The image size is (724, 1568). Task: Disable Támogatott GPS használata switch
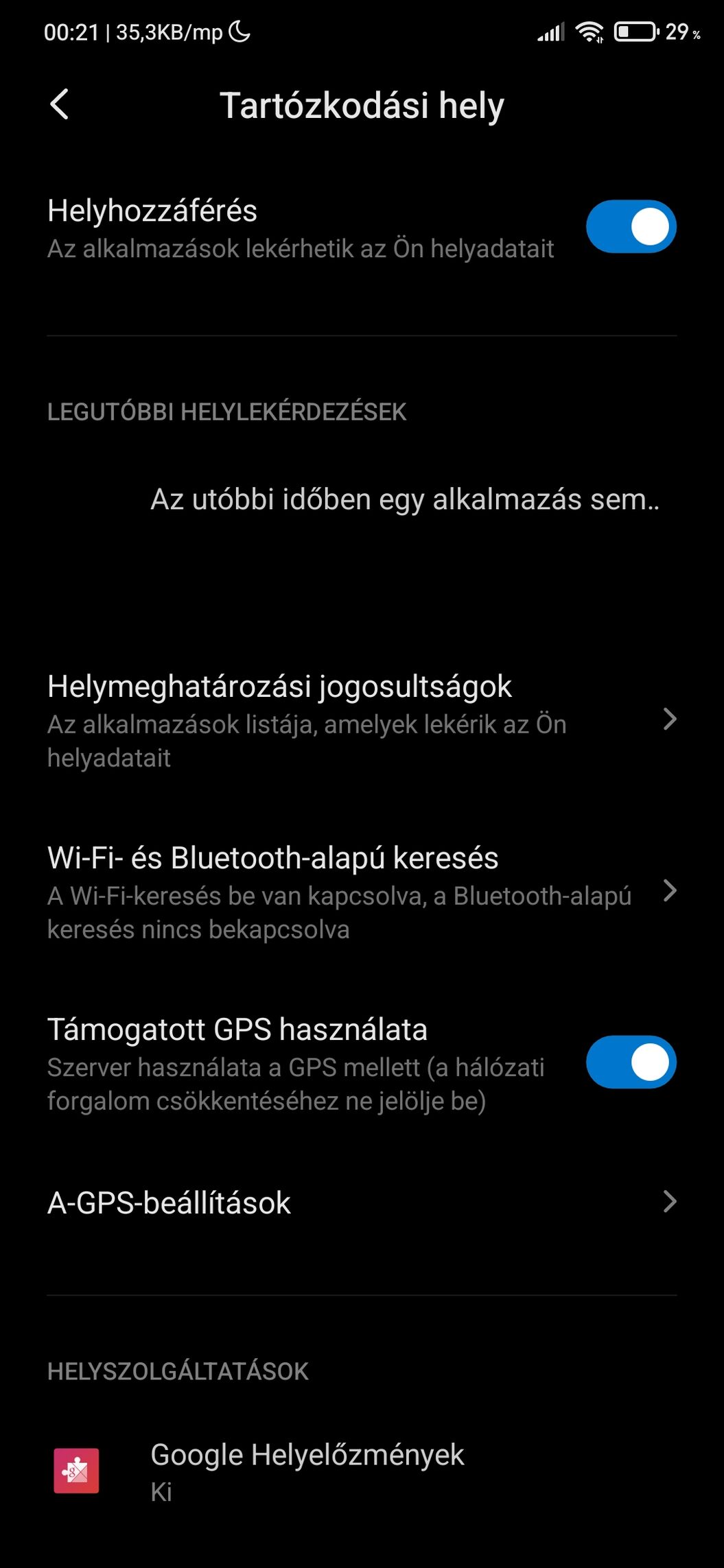pyautogui.click(x=631, y=1062)
